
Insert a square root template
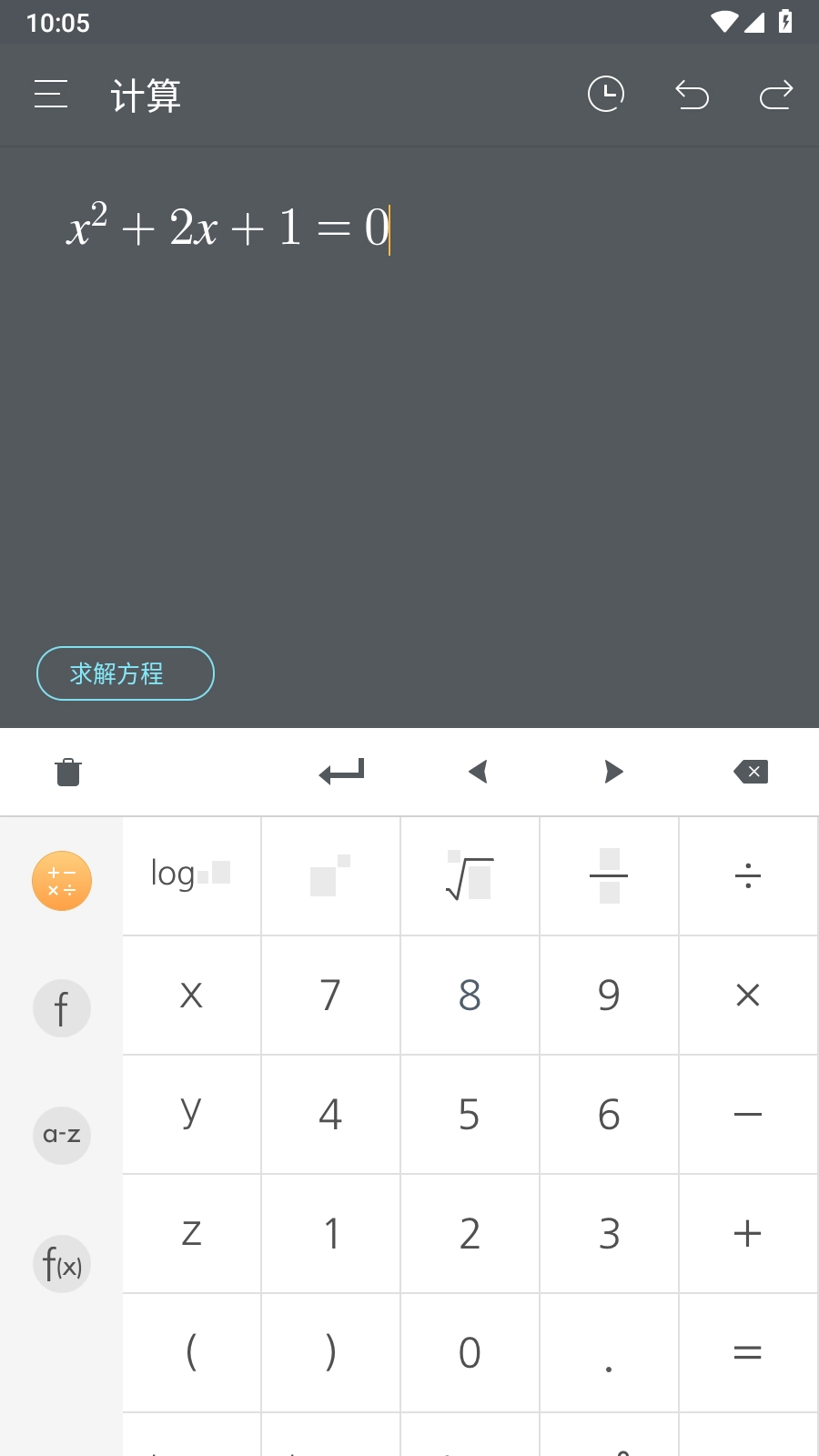point(470,875)
